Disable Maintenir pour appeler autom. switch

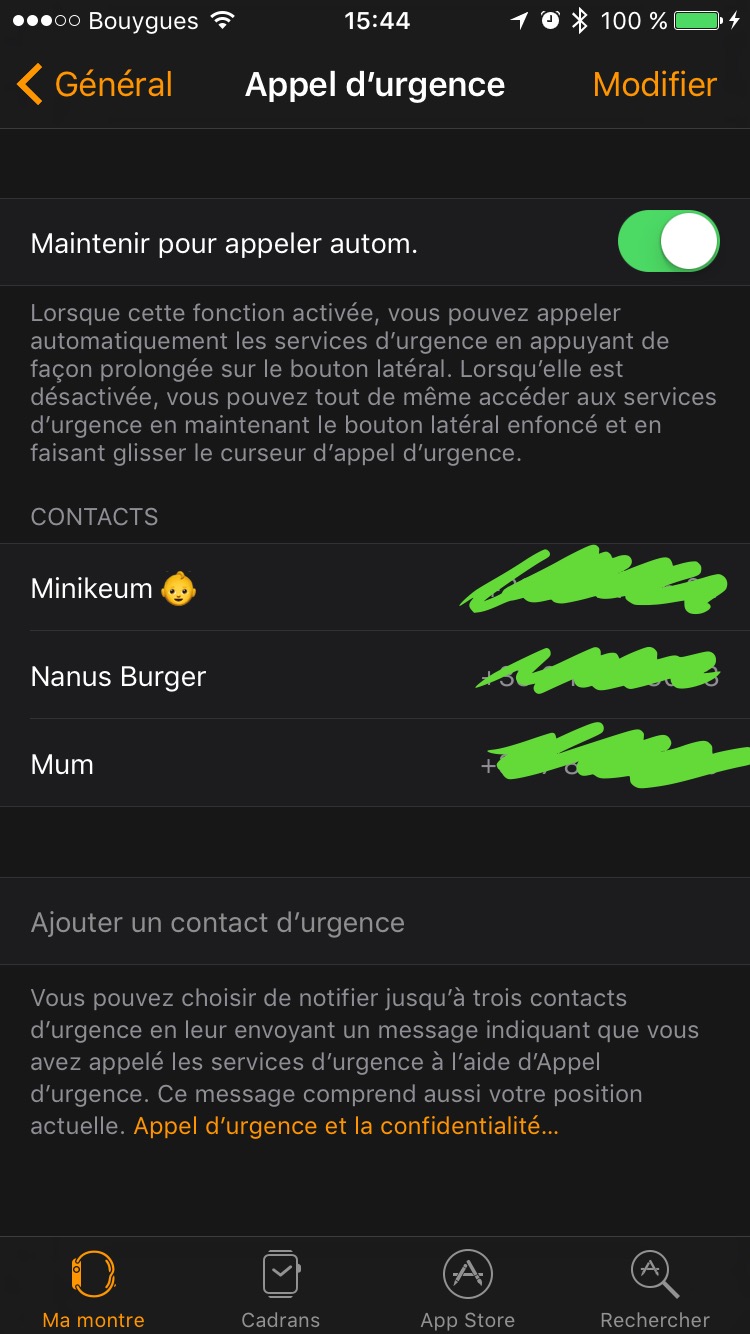pos(668,242)
